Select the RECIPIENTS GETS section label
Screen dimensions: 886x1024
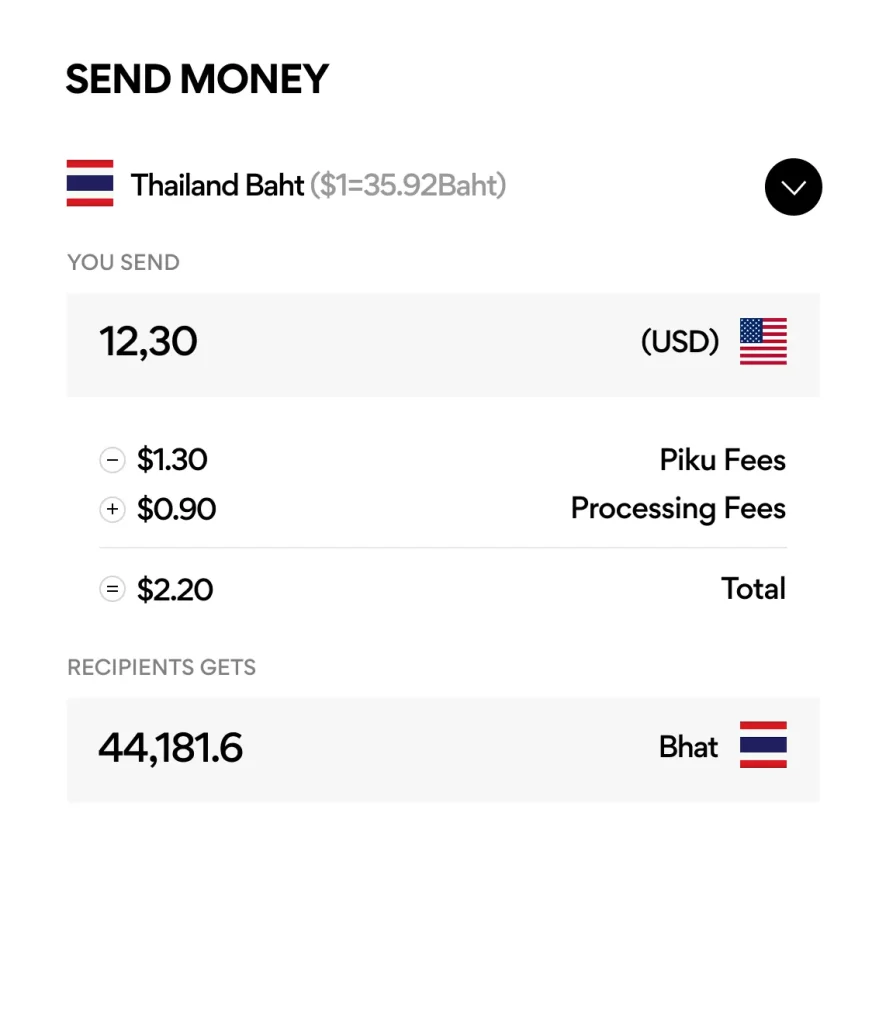click(161, 667)
